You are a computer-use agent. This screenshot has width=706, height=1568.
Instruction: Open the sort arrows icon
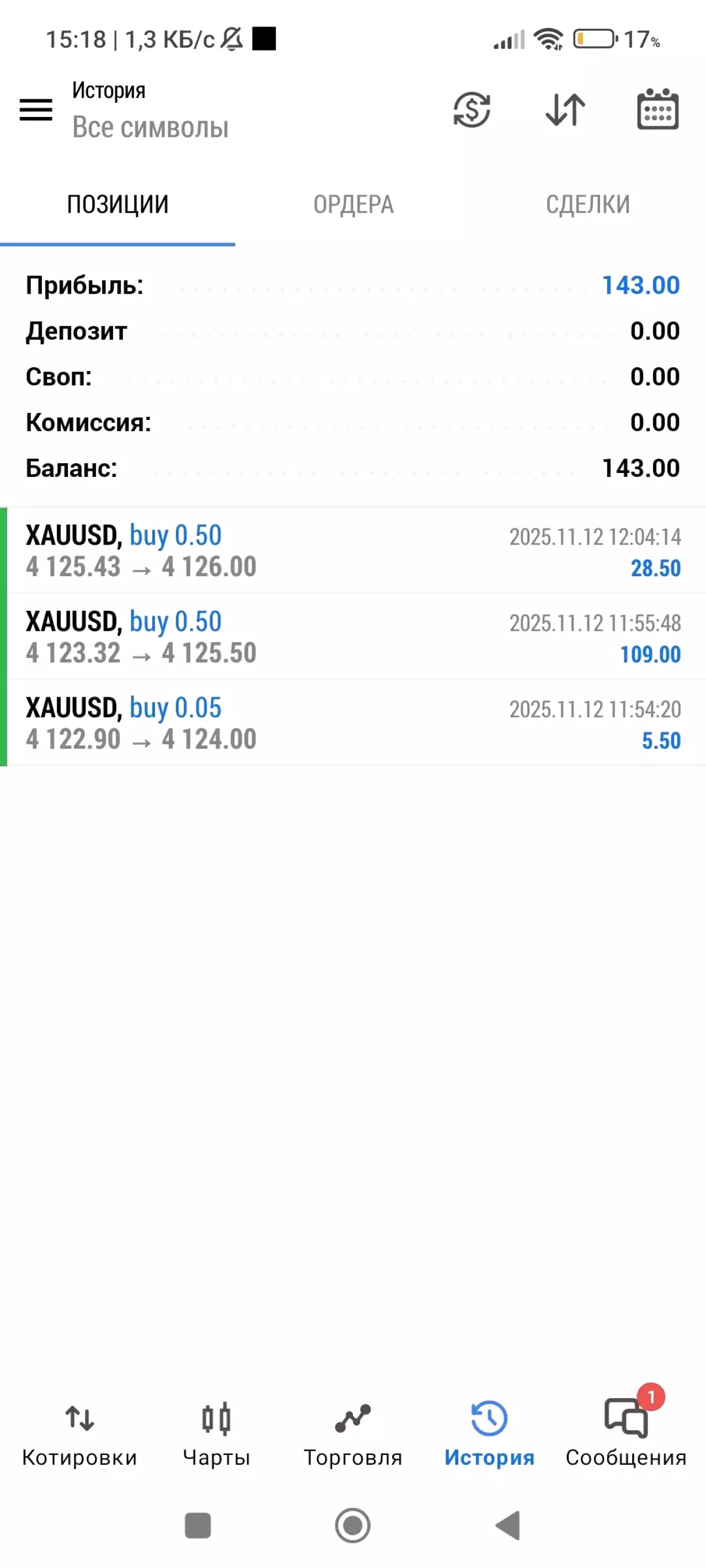(x=565, y=110)
